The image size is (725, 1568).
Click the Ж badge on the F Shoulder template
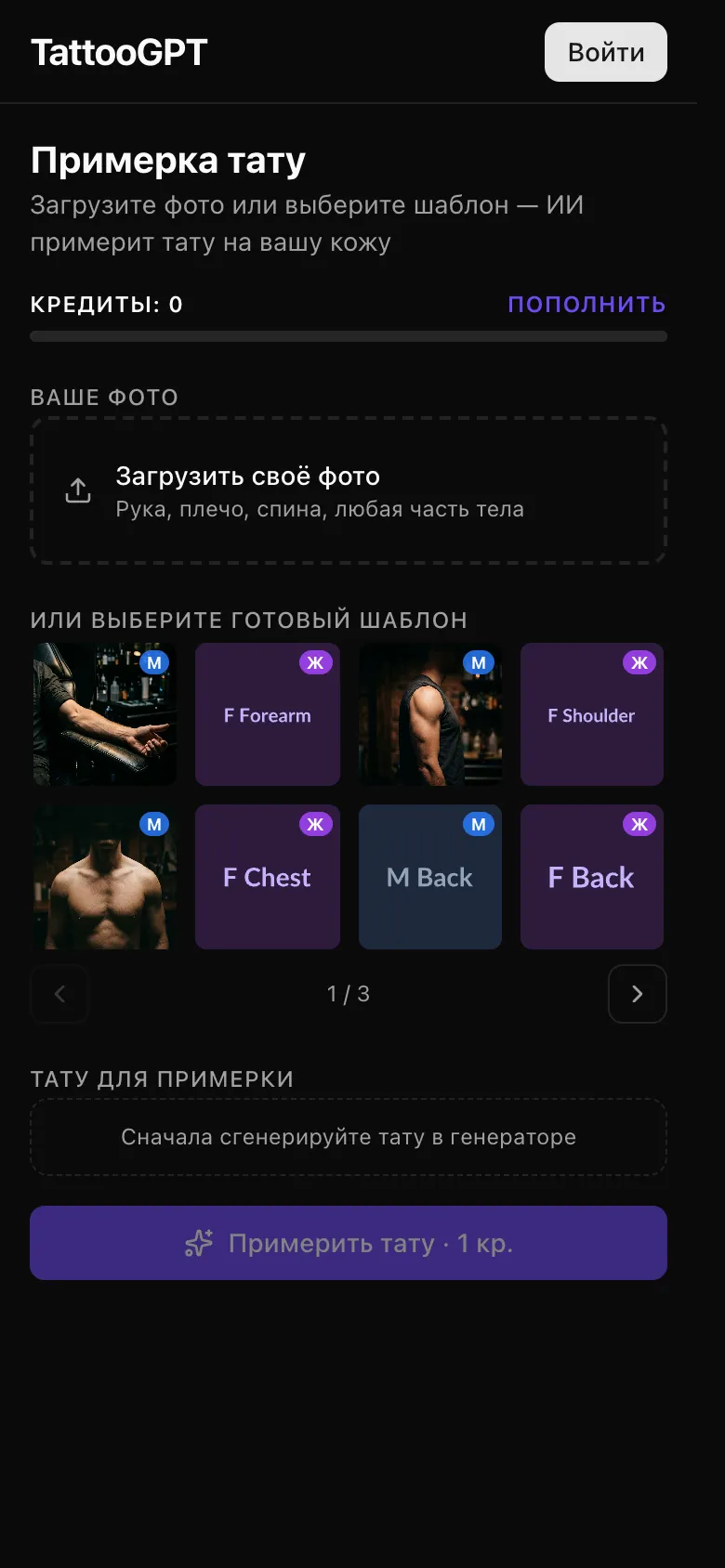pos(641,662)
